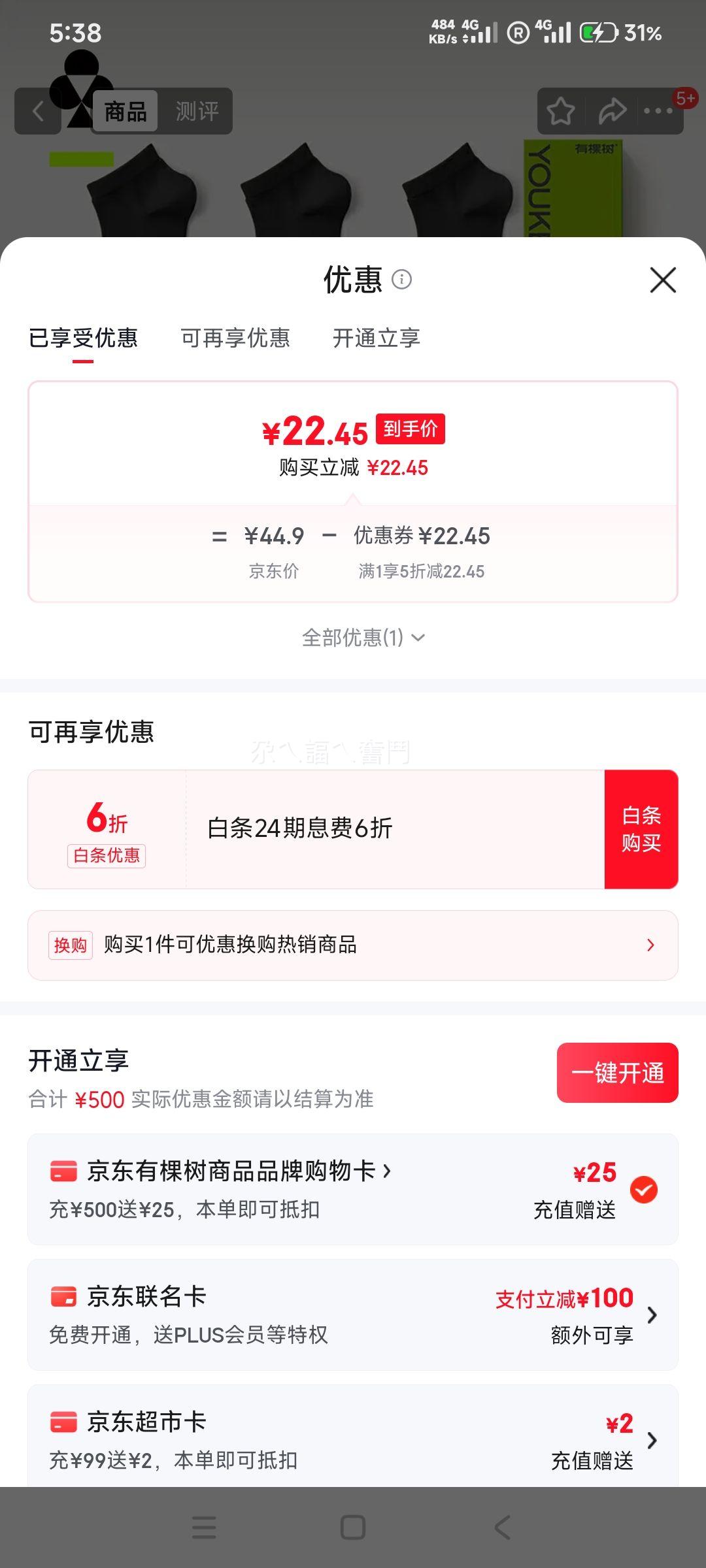
Task: Switch to the 可再享优惠 tab
Action: click(235, 338)
